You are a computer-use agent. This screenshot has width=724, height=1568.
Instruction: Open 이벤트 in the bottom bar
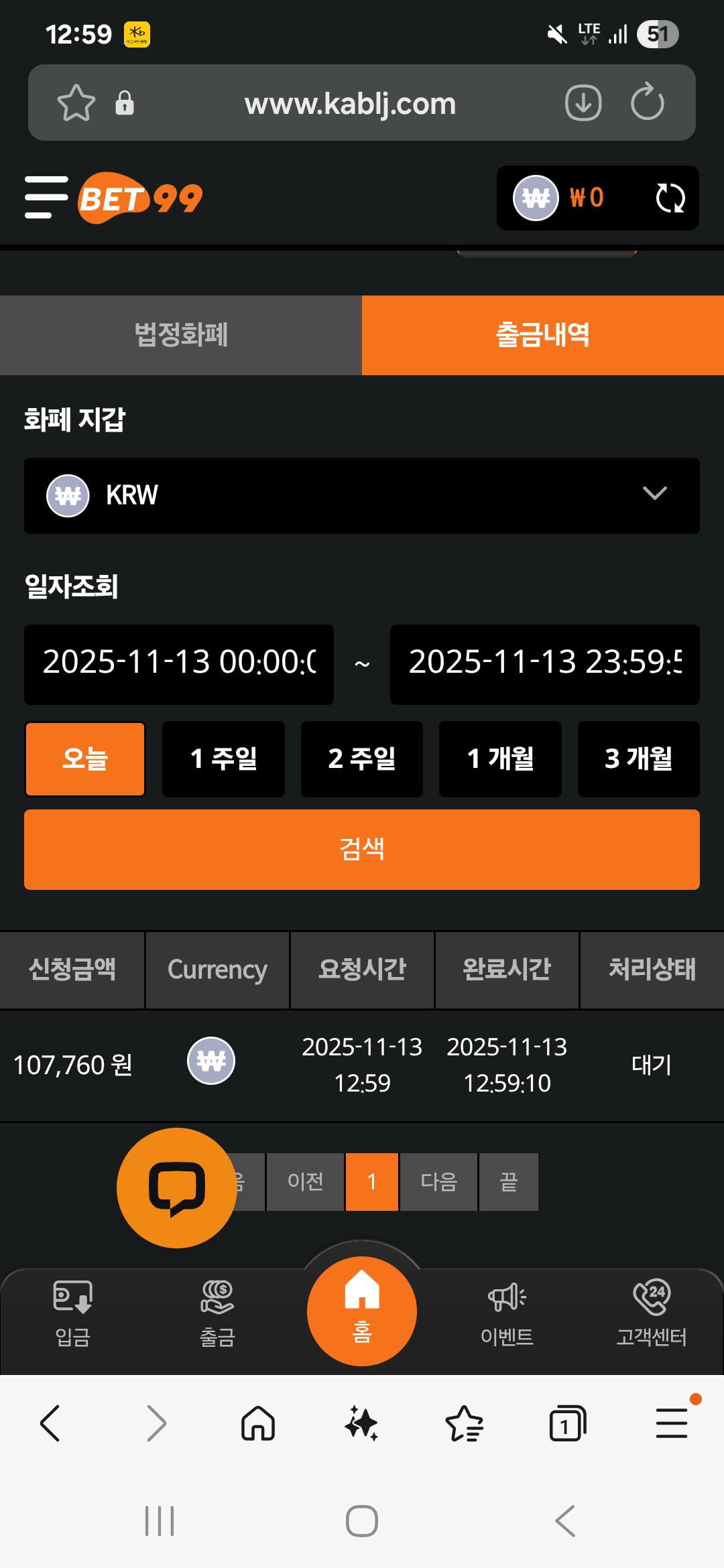[507, 1313]
